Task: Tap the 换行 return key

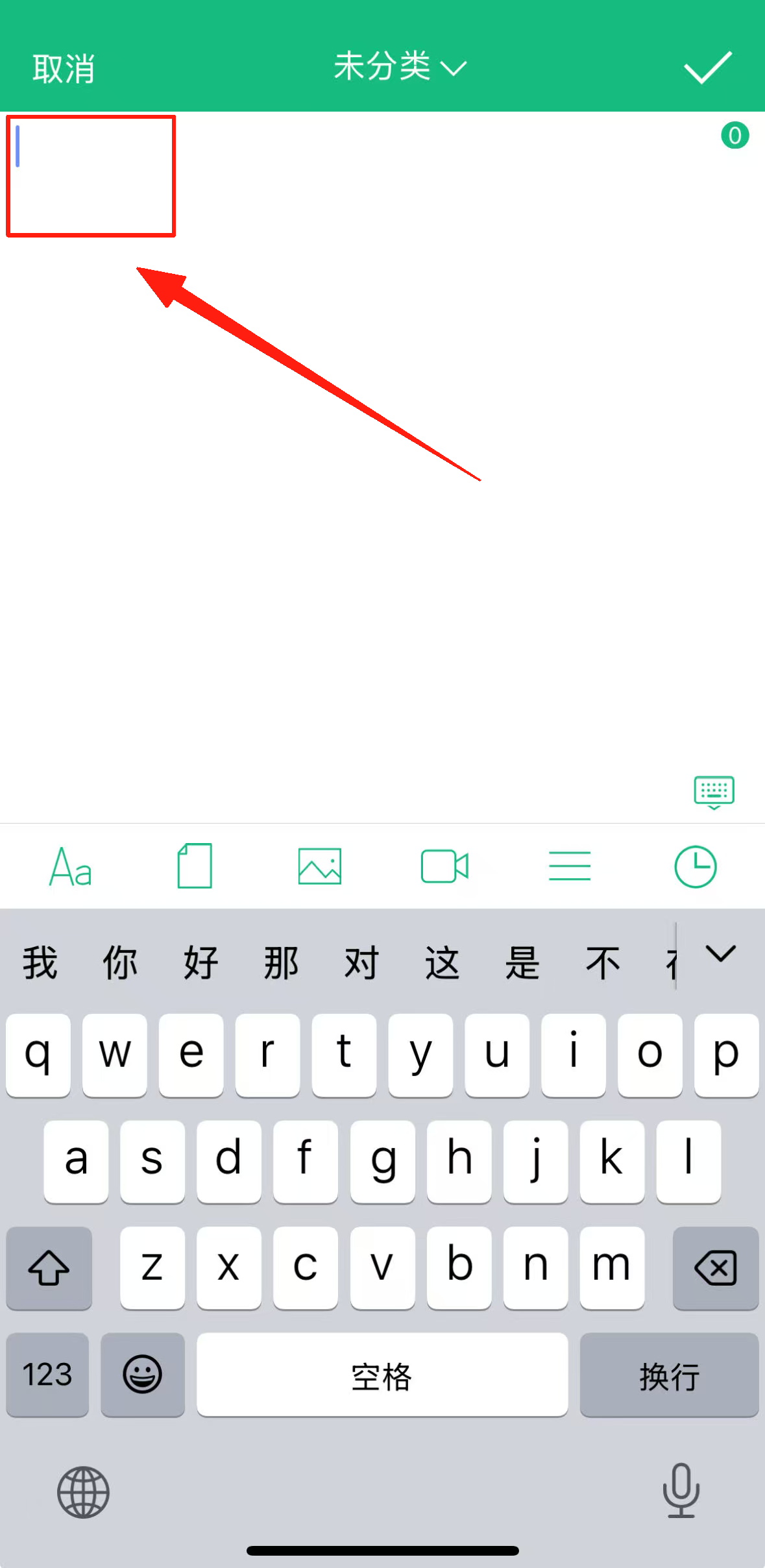Action: point(669,1375)
